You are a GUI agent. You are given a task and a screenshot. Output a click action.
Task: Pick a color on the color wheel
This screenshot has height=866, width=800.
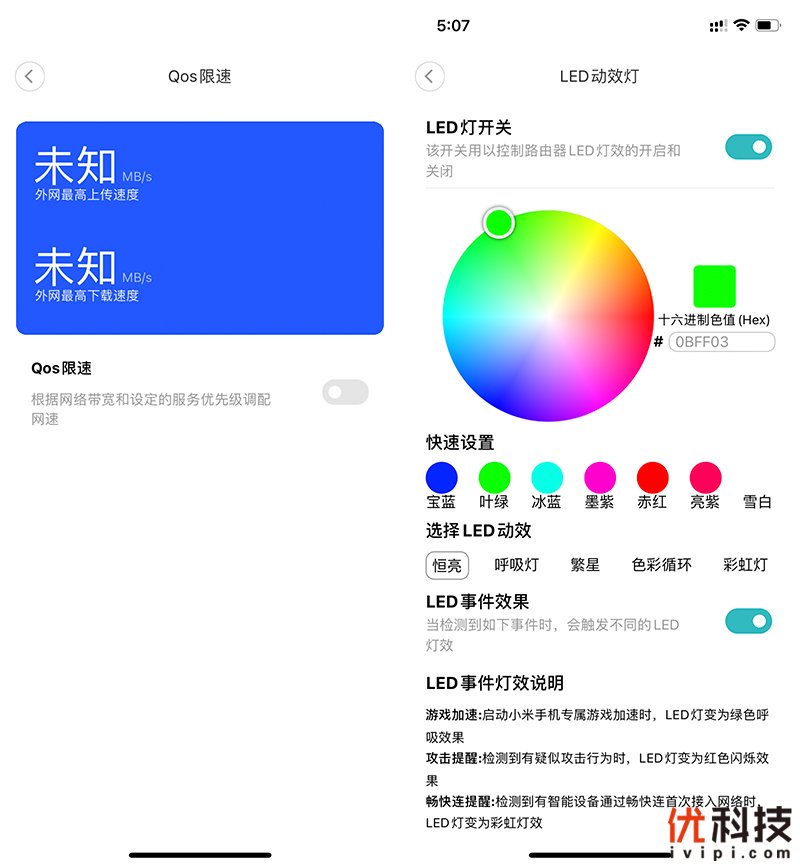click(x=548, y=316)
